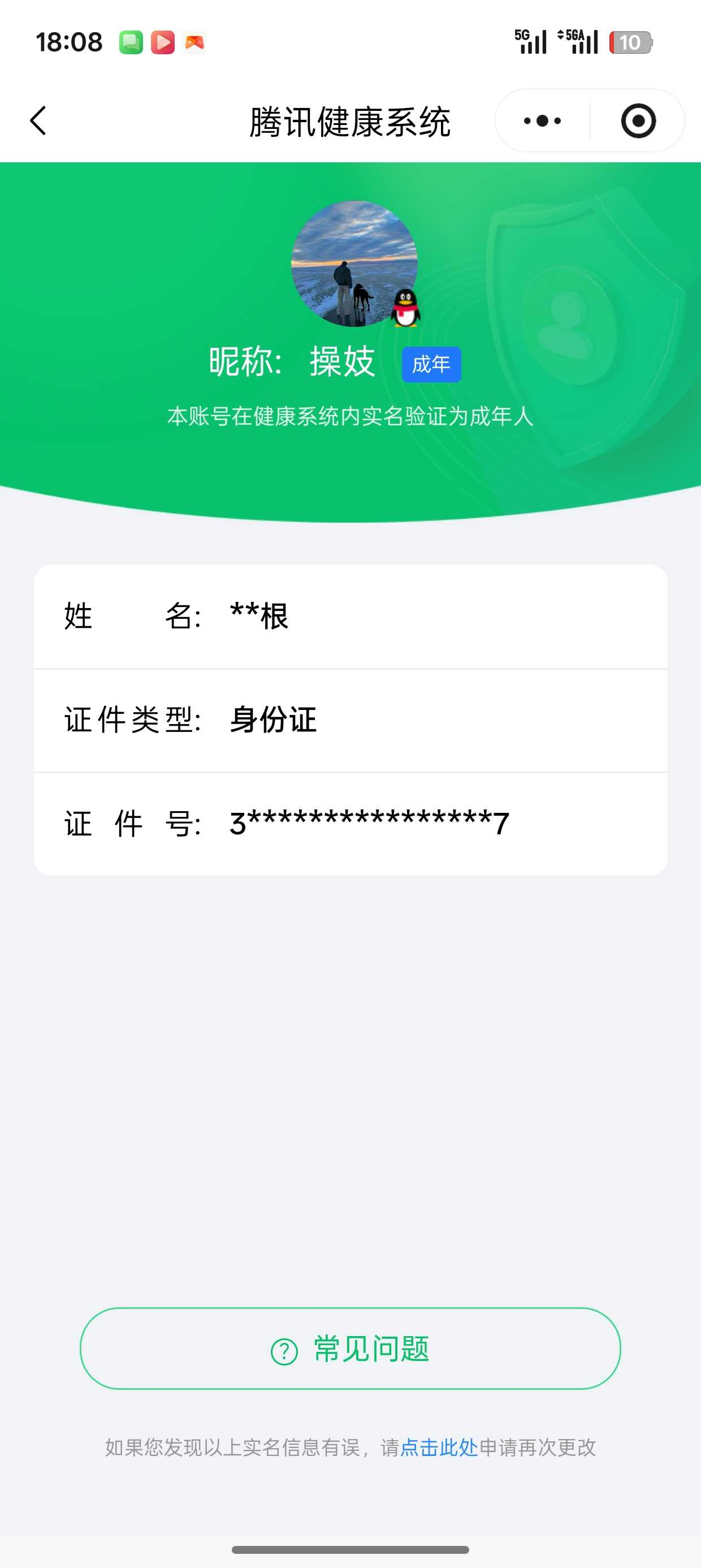Tap the home indicator bar at bottom
The image size is (701, 1568).
pyautogui.click(x=350, y=1549)
